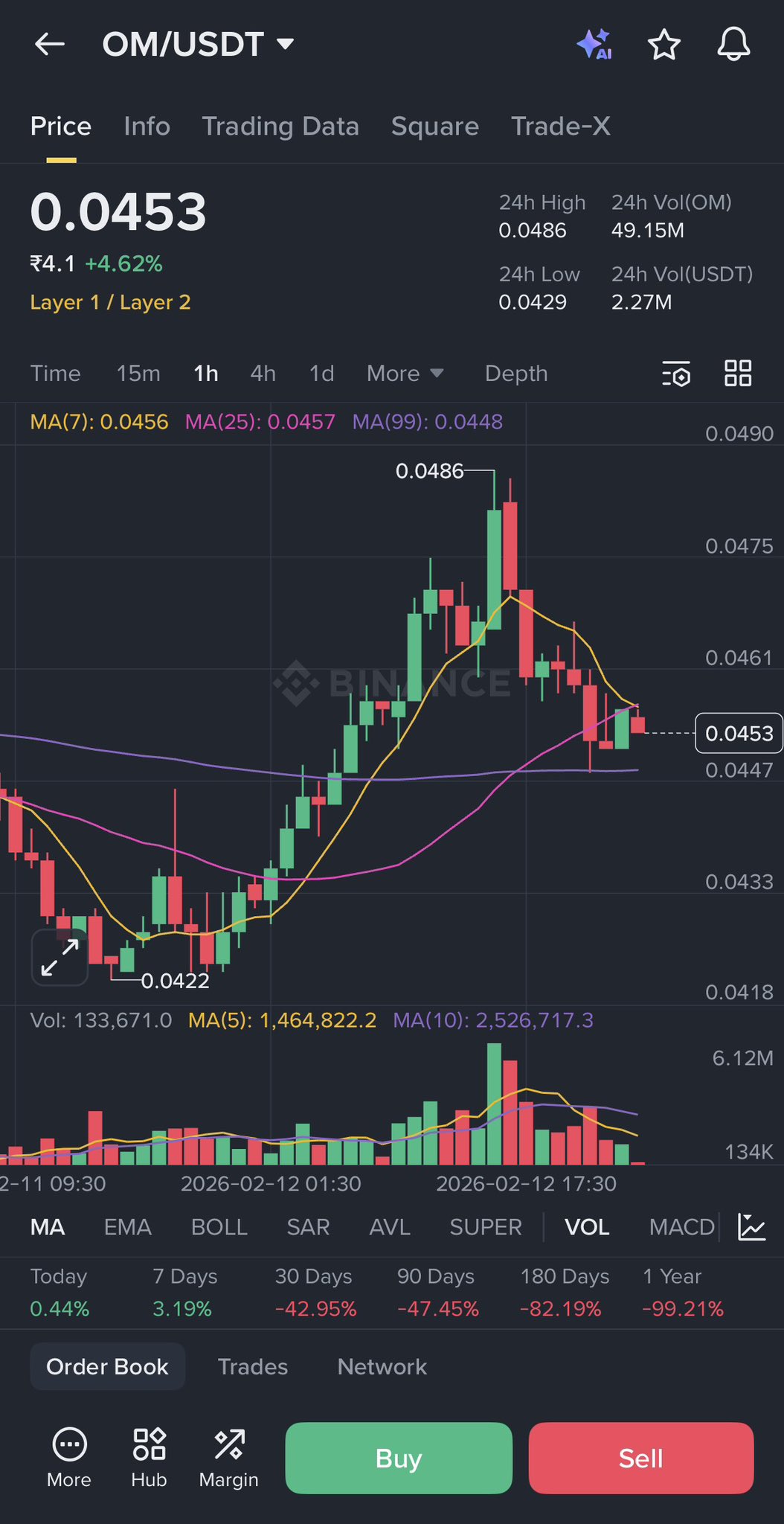Open the Square tab
The height and width of the screenshot is (1524, 784).
pos(434,127)
